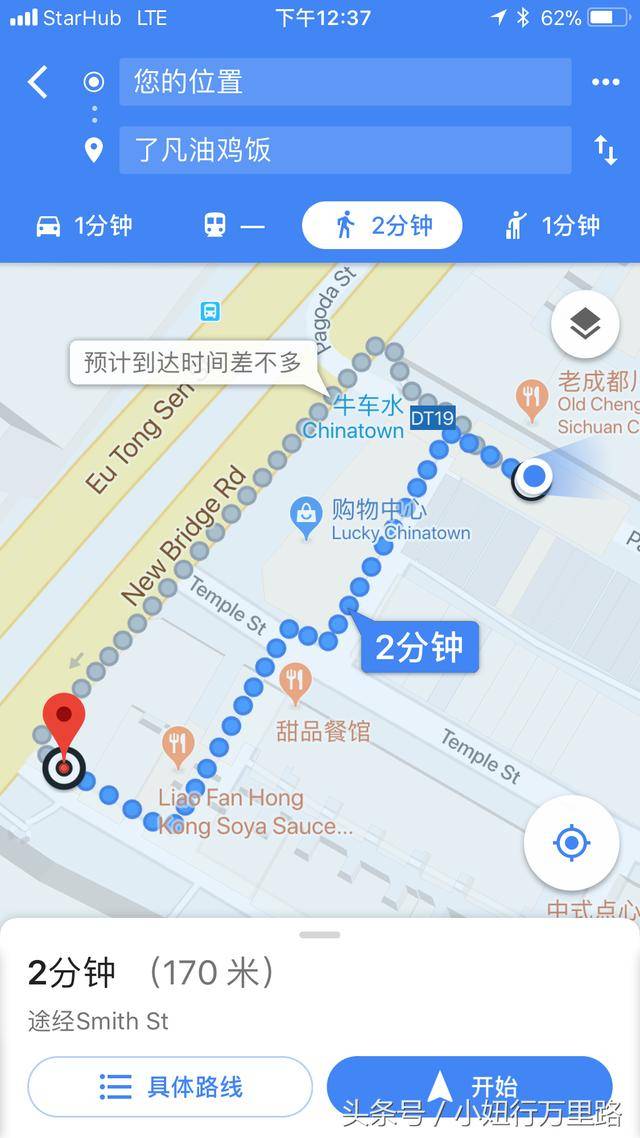640x1138 pixels.
Task: Edit the destination 了凡油鸡饭
Action: coord(344,150)
